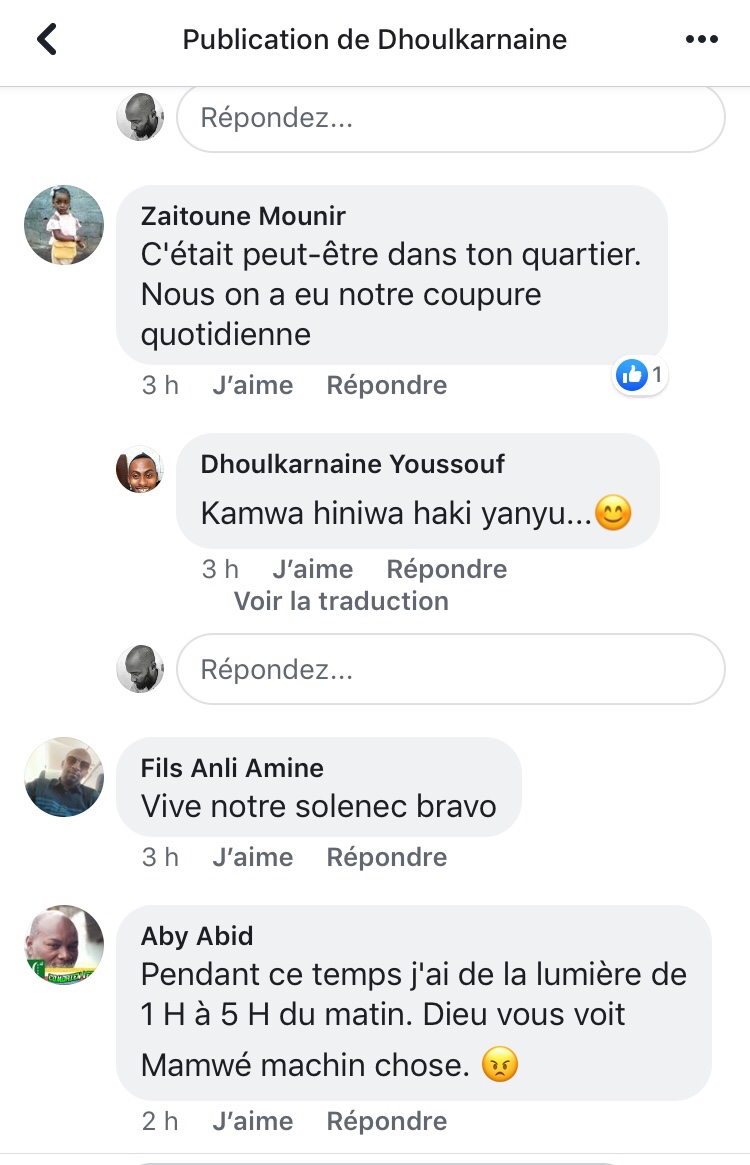Go back from Dhoulkarnaine's publication

tap(47, 40)
